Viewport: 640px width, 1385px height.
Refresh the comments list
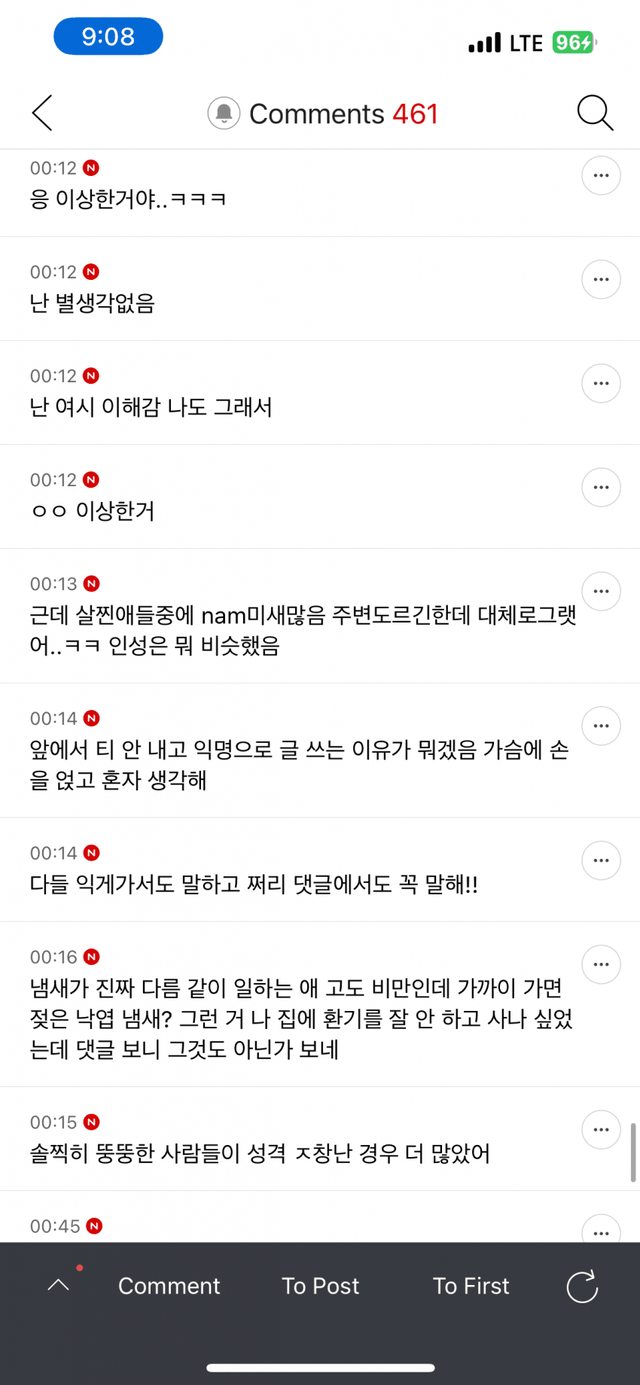point(582,1286)
